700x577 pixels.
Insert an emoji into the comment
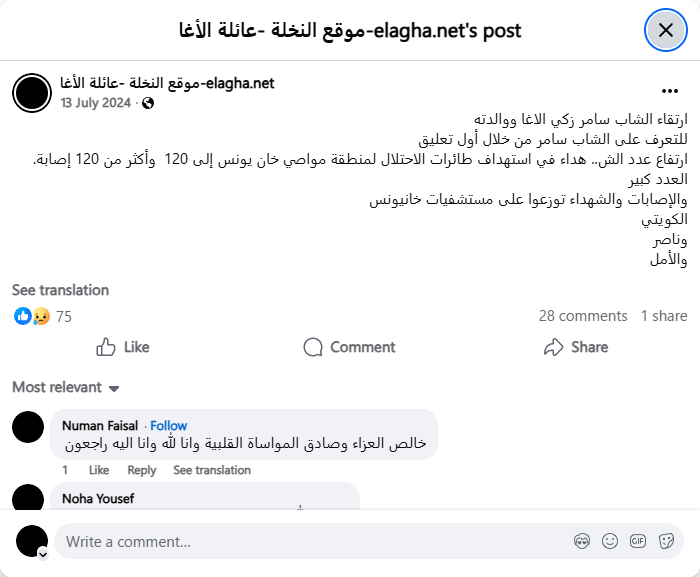tap(610, 541)
